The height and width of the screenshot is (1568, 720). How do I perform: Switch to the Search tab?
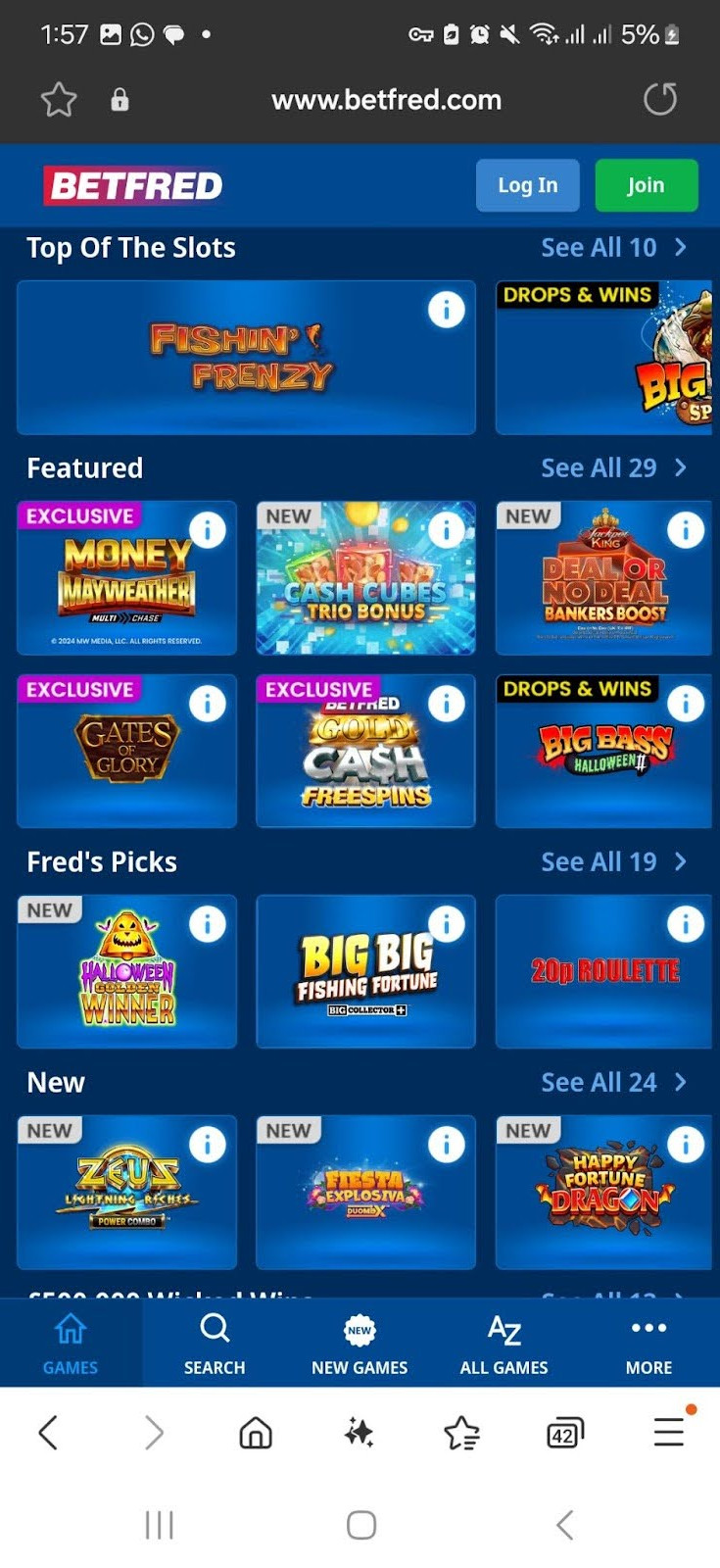click(215, 1344)
